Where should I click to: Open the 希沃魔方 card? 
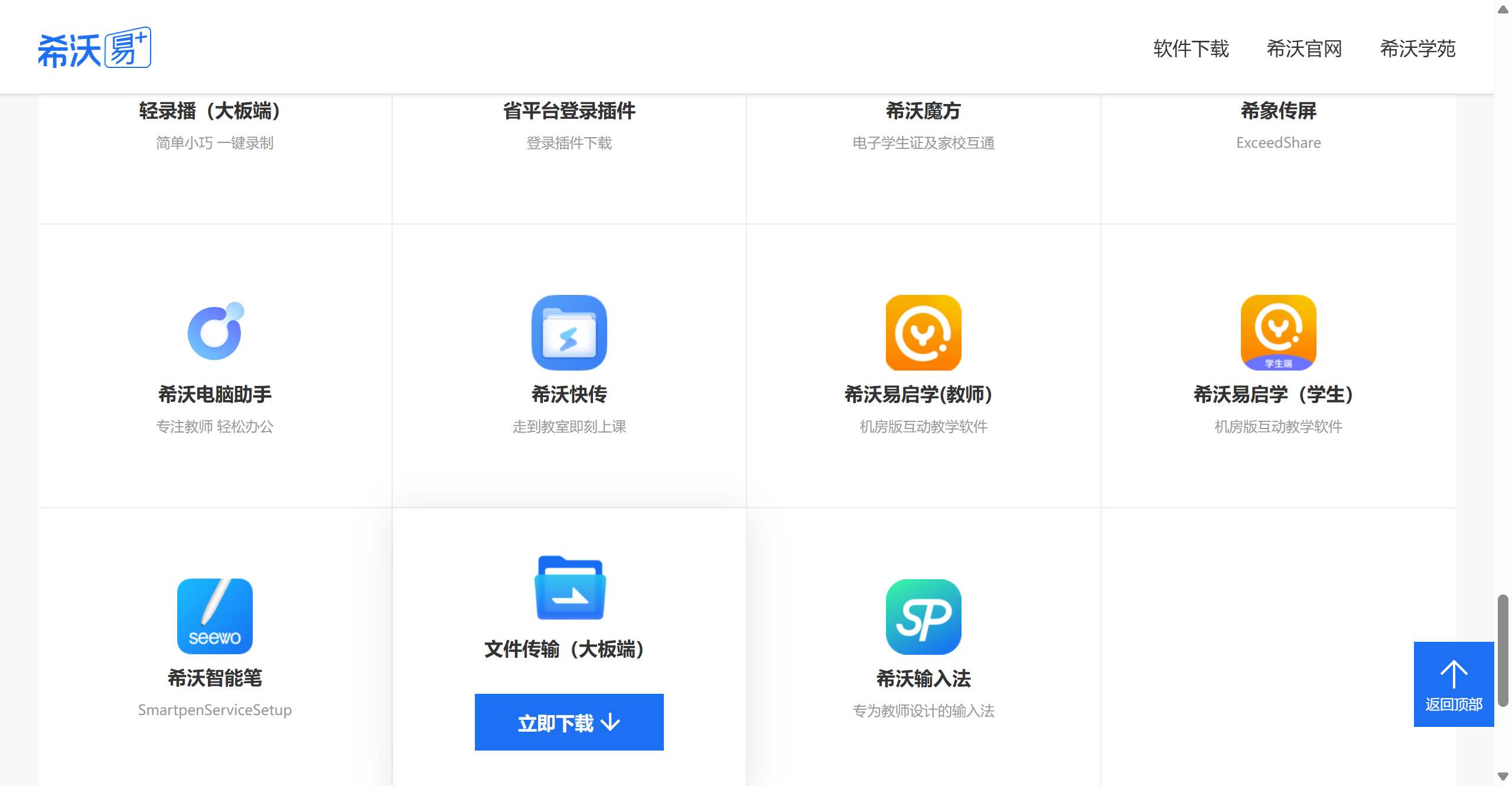923,127
